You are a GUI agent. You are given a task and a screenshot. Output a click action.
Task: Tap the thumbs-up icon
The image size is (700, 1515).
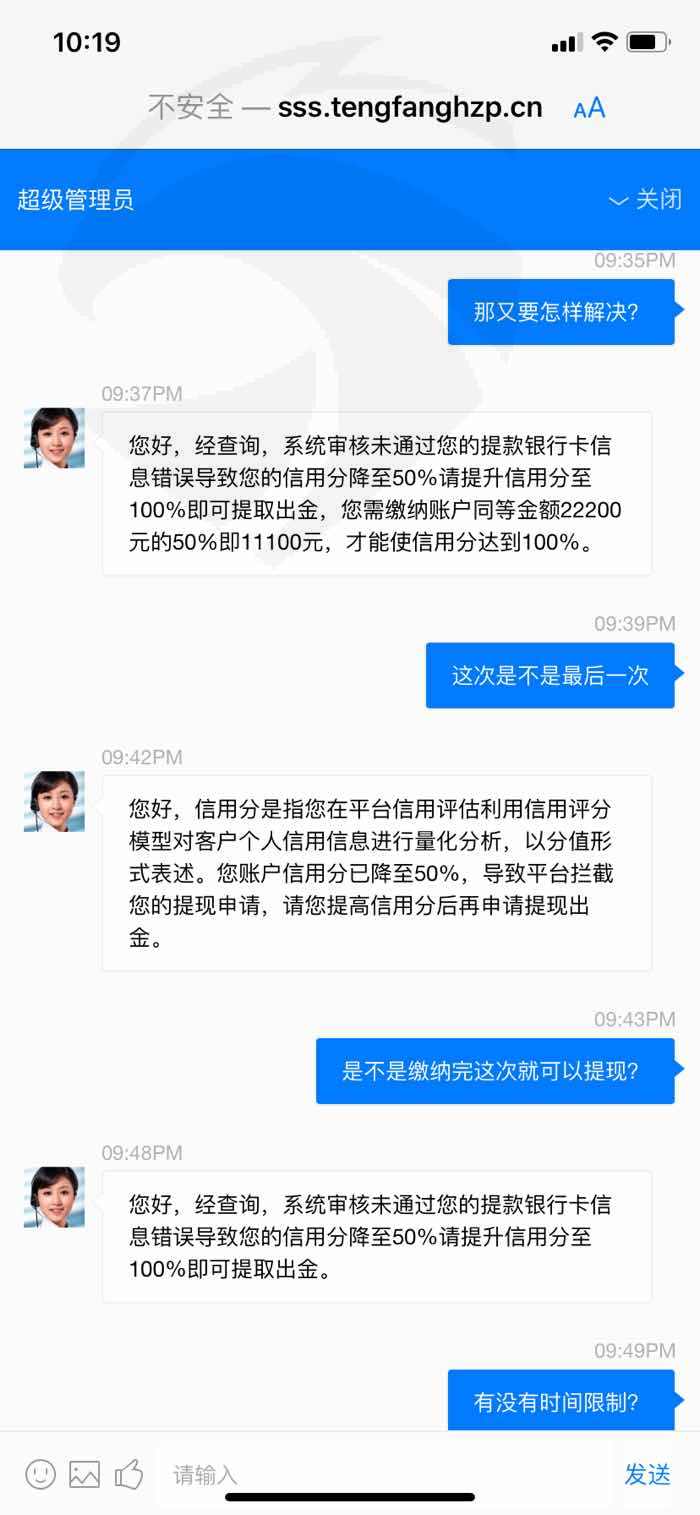tap(129, 1473)
